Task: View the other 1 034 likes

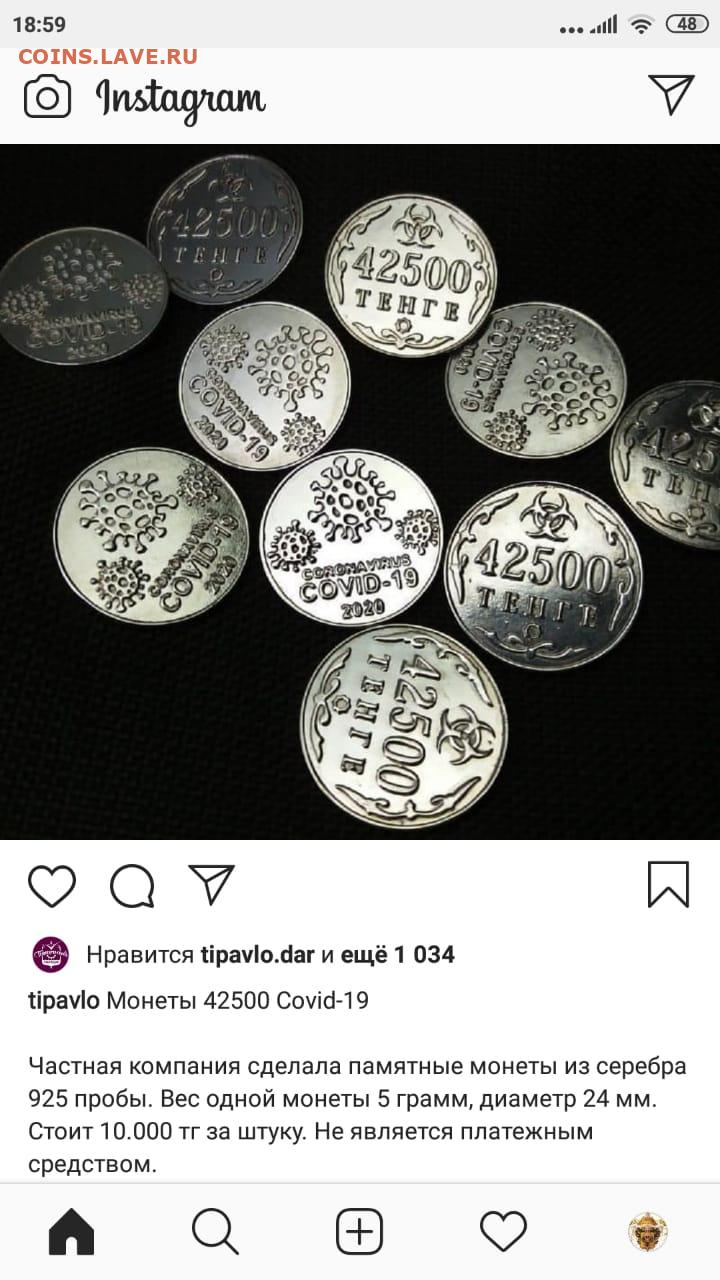Action: coord(398,955)
